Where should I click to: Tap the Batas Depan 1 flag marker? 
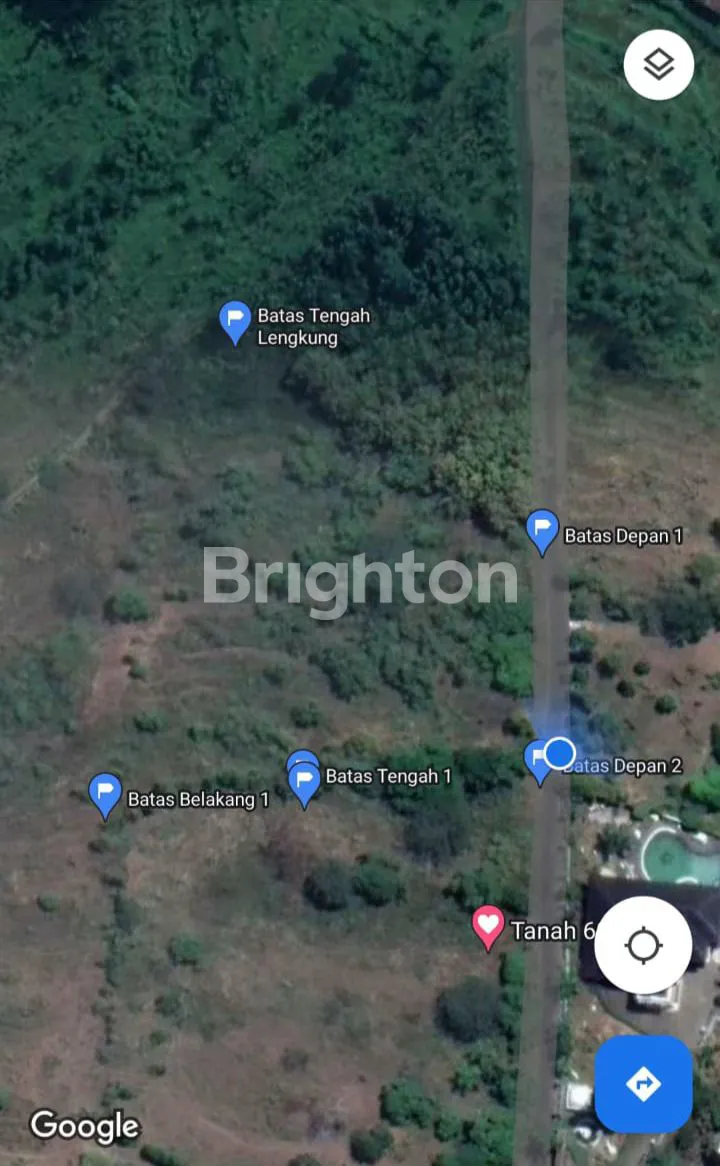pos(542,530)
